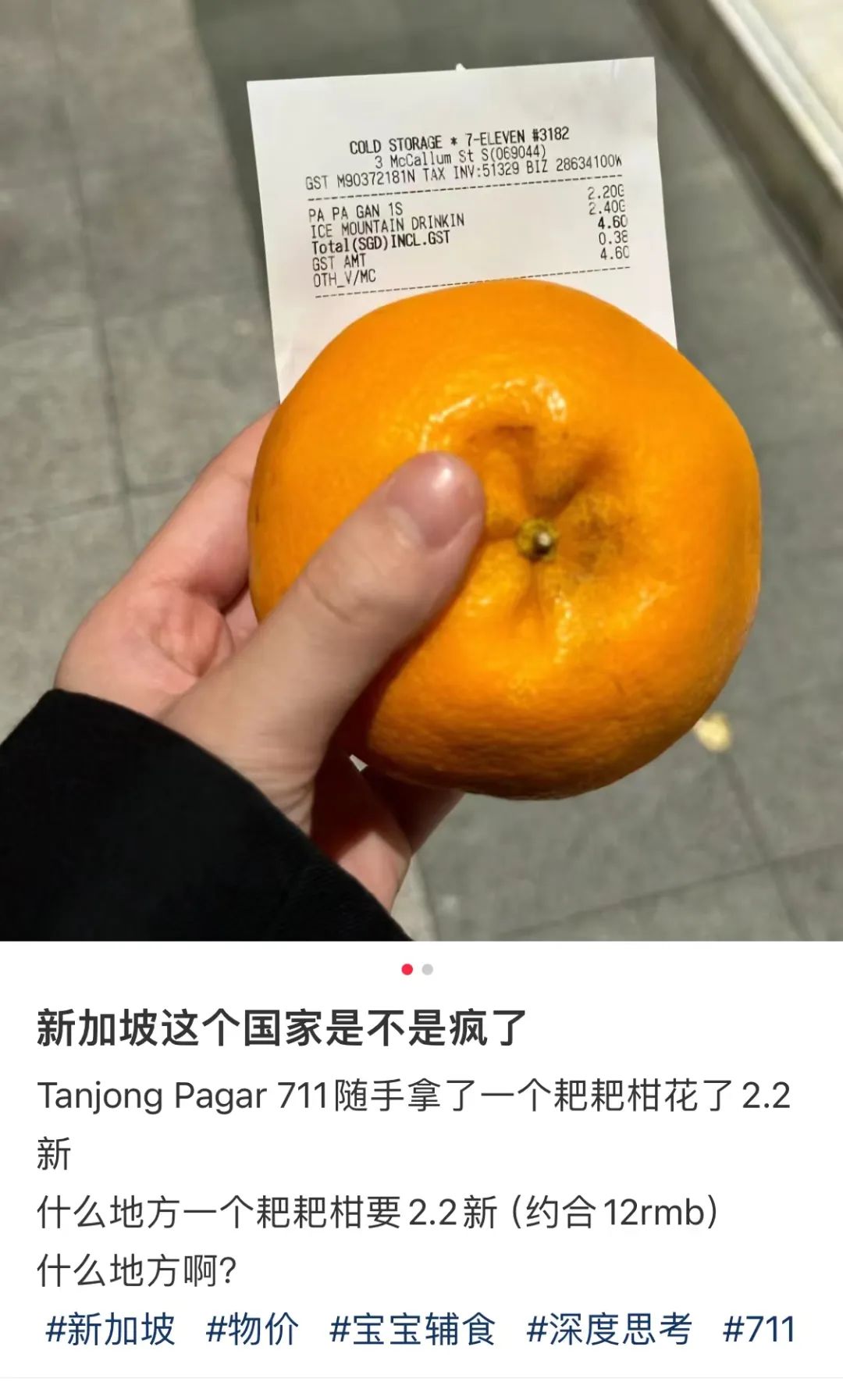
Task: Open the #宝宝辅食 hashtag
Action: [412, 1330]
